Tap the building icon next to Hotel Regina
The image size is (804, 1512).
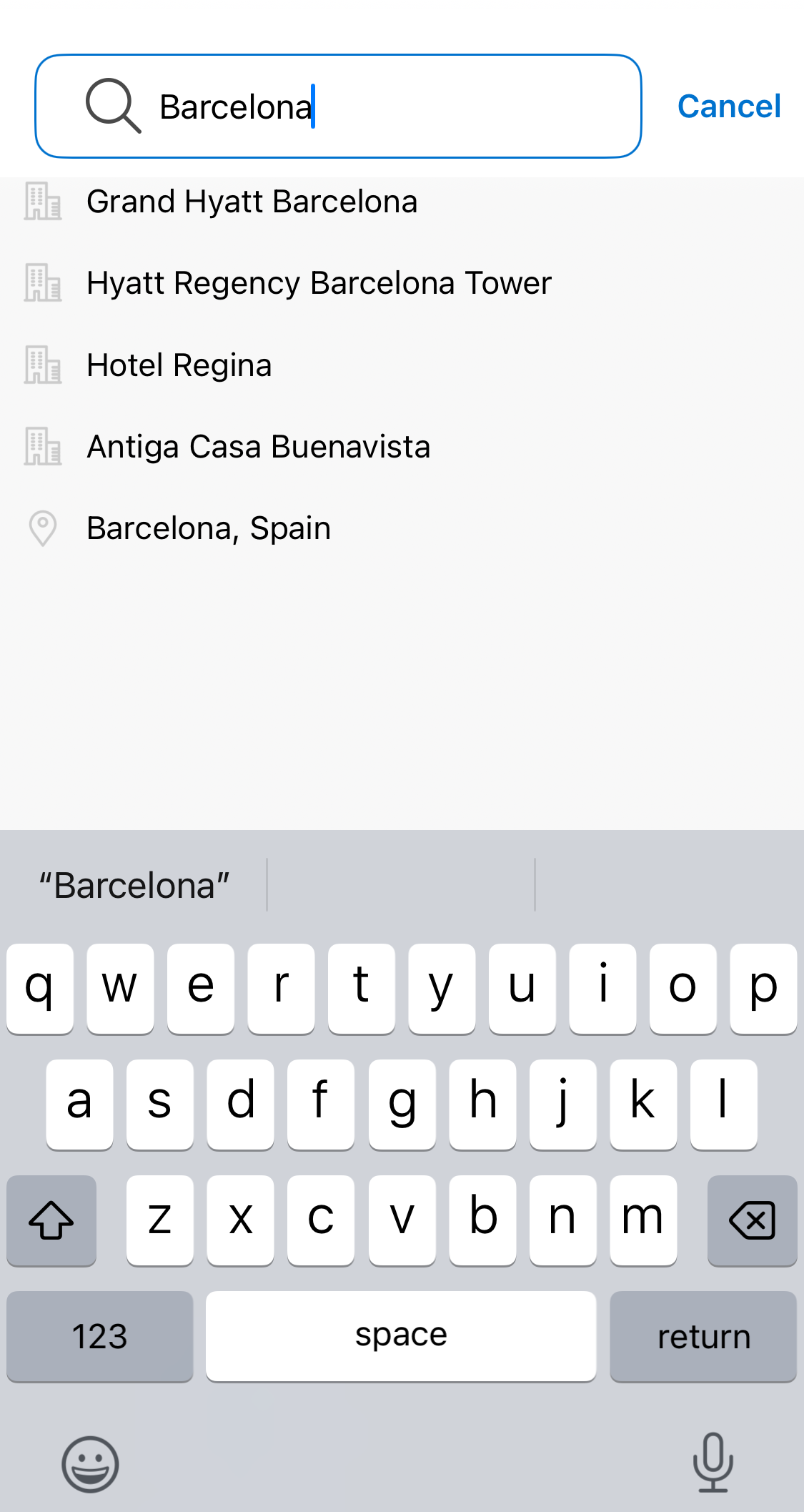tap(42, 365)
